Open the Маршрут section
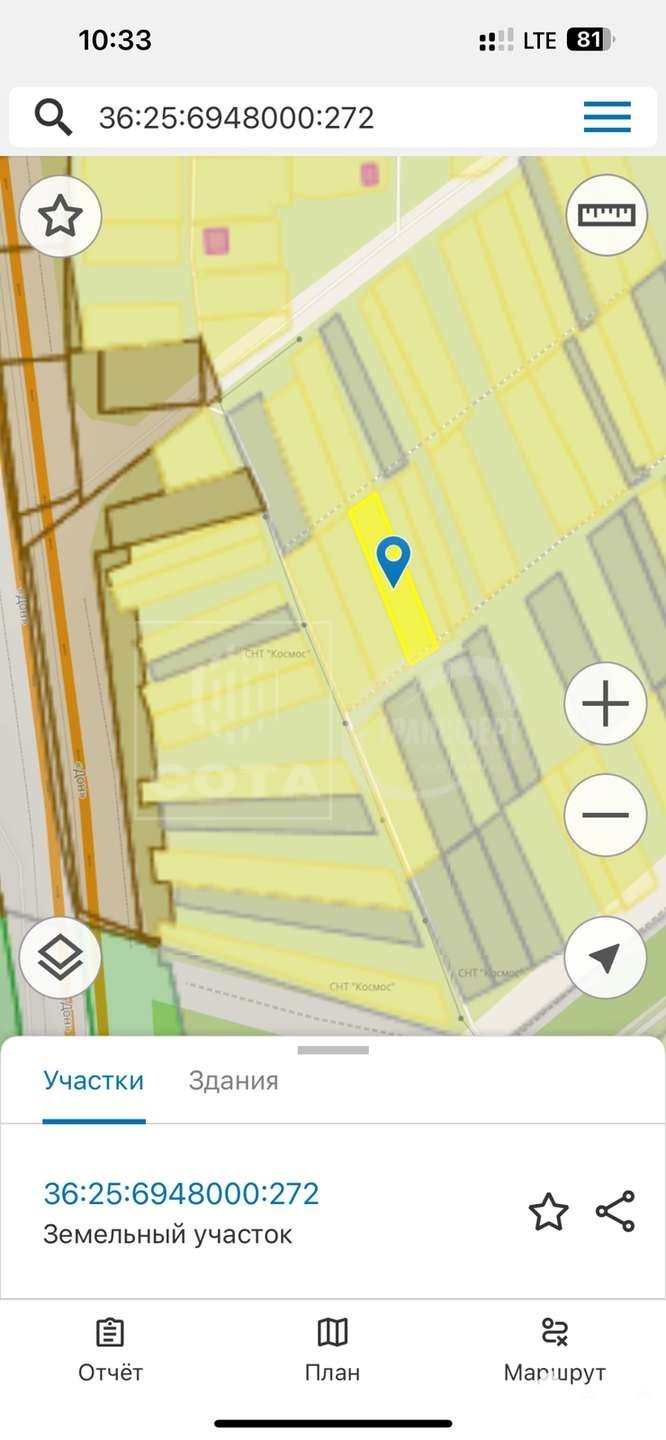 (x=554, y=1351)
